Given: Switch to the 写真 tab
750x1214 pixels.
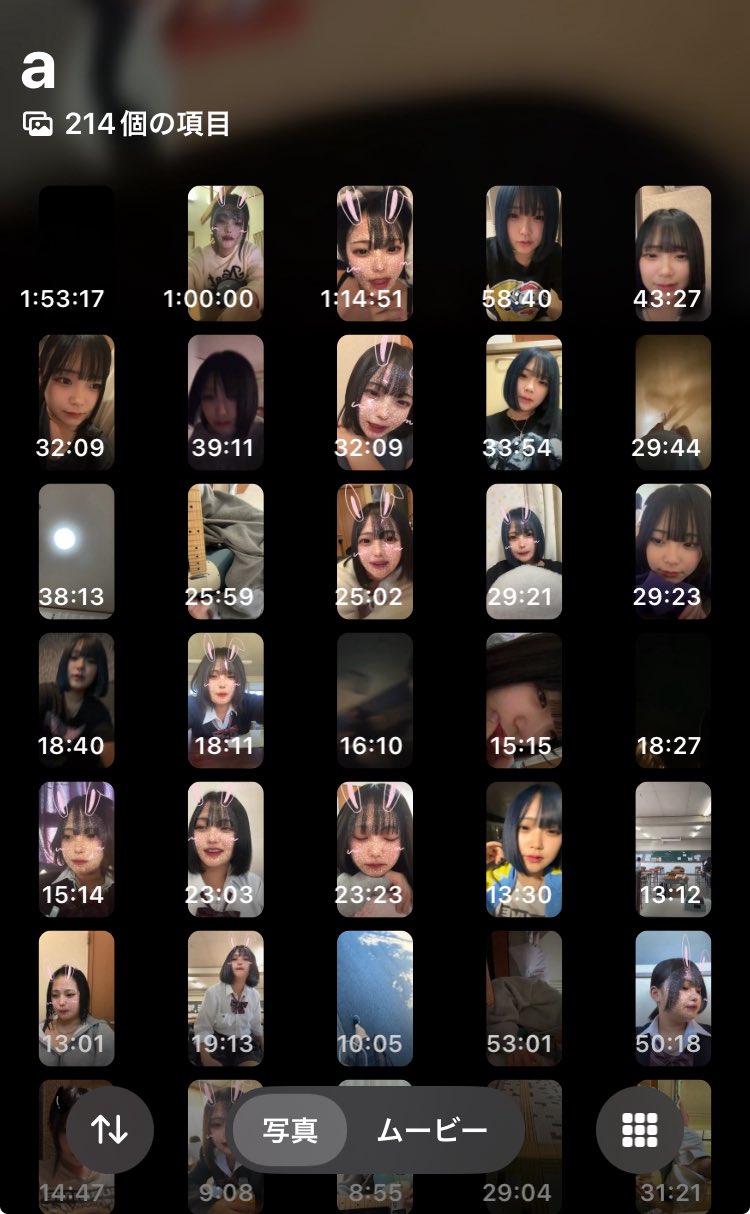Looking at the screenshot, I should pos(290,1130).
